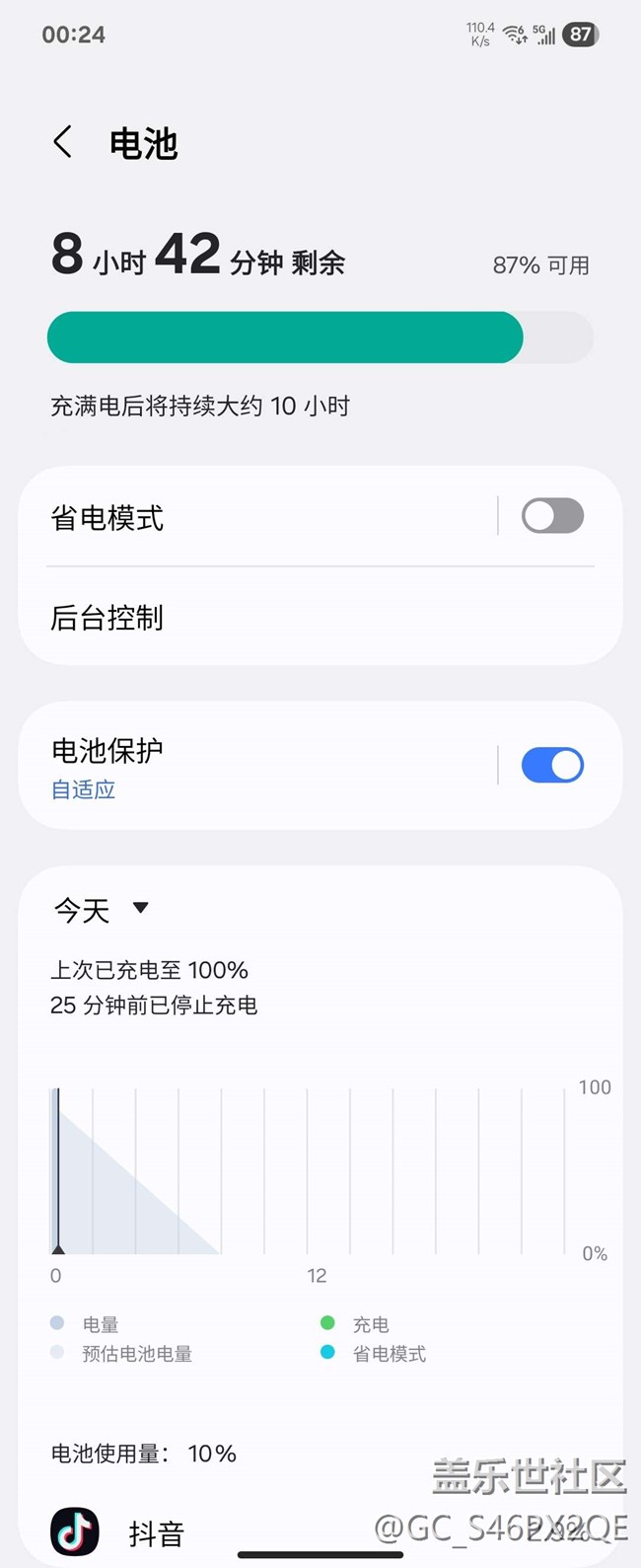Turn on the 省电模式 switch
This screenshot has height=1568, width=641.
tap(552, 516)
